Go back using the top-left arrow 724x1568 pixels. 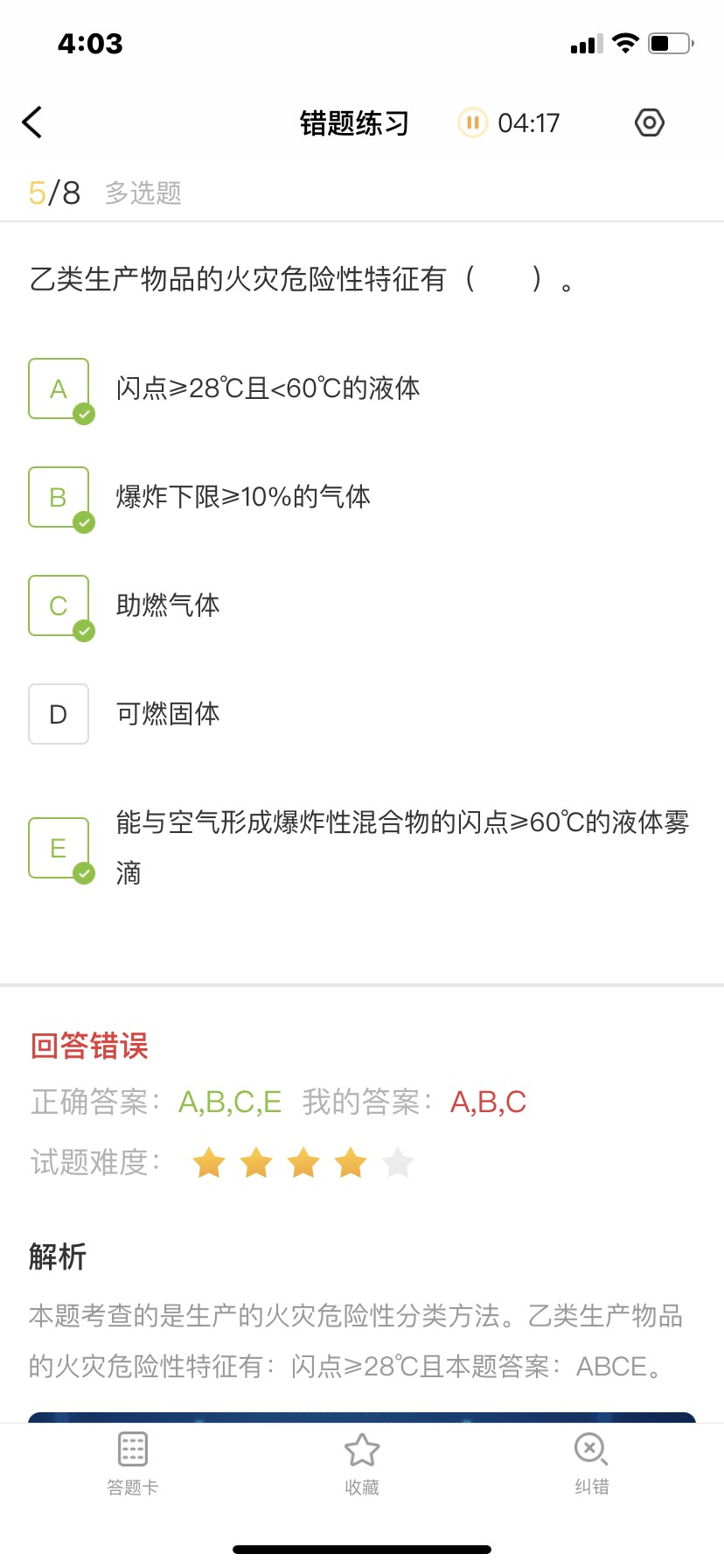(x=32, y=122)
